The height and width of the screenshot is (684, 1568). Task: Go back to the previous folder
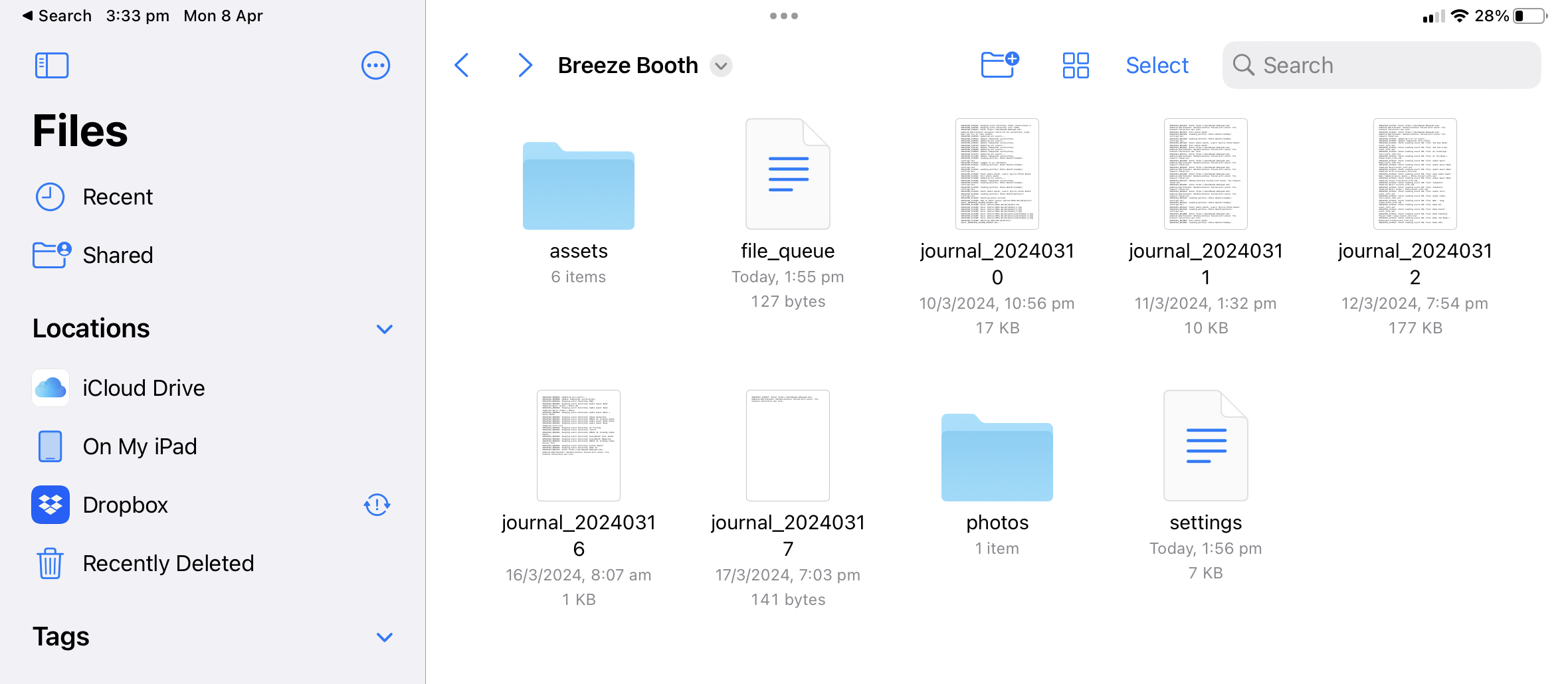point(462,65)
